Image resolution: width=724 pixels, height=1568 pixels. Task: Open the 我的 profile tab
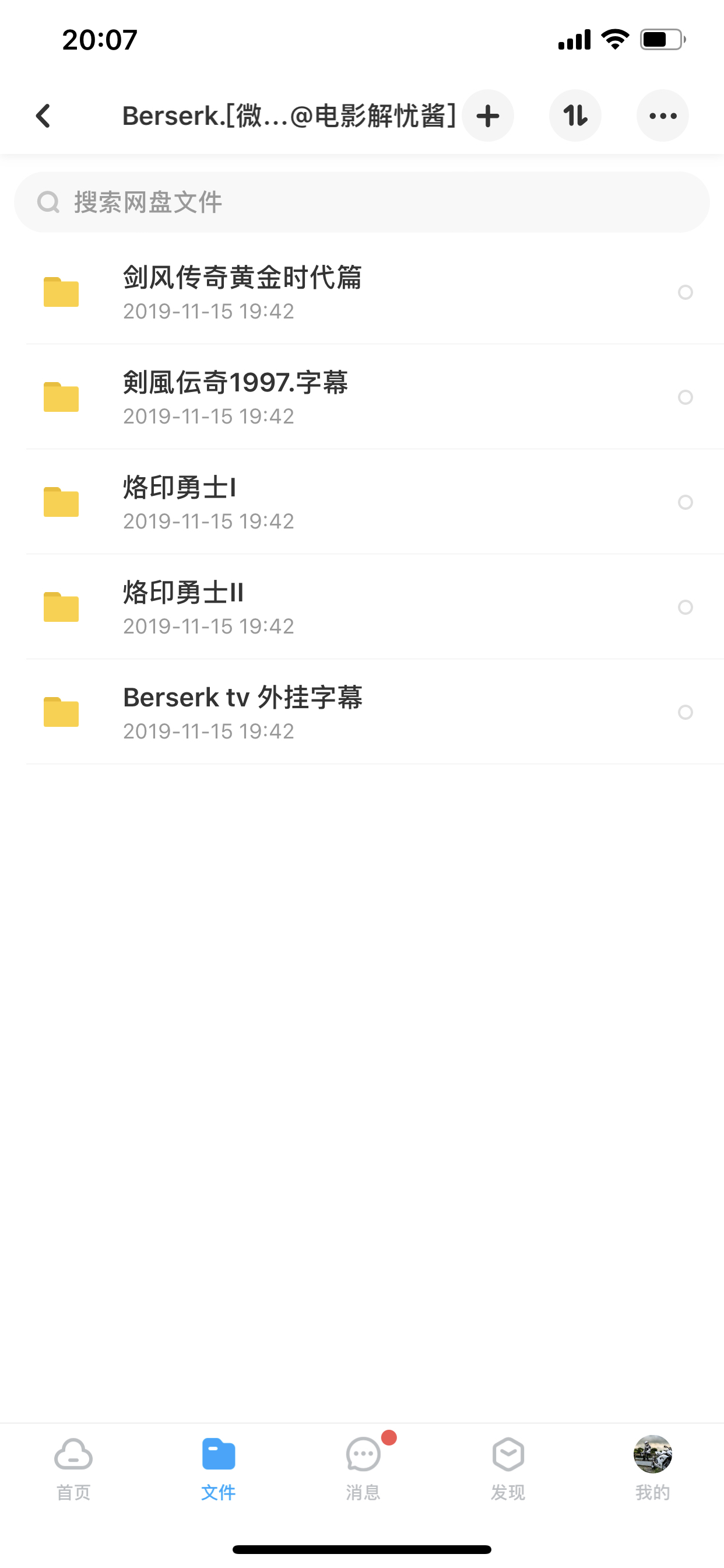652,1468
